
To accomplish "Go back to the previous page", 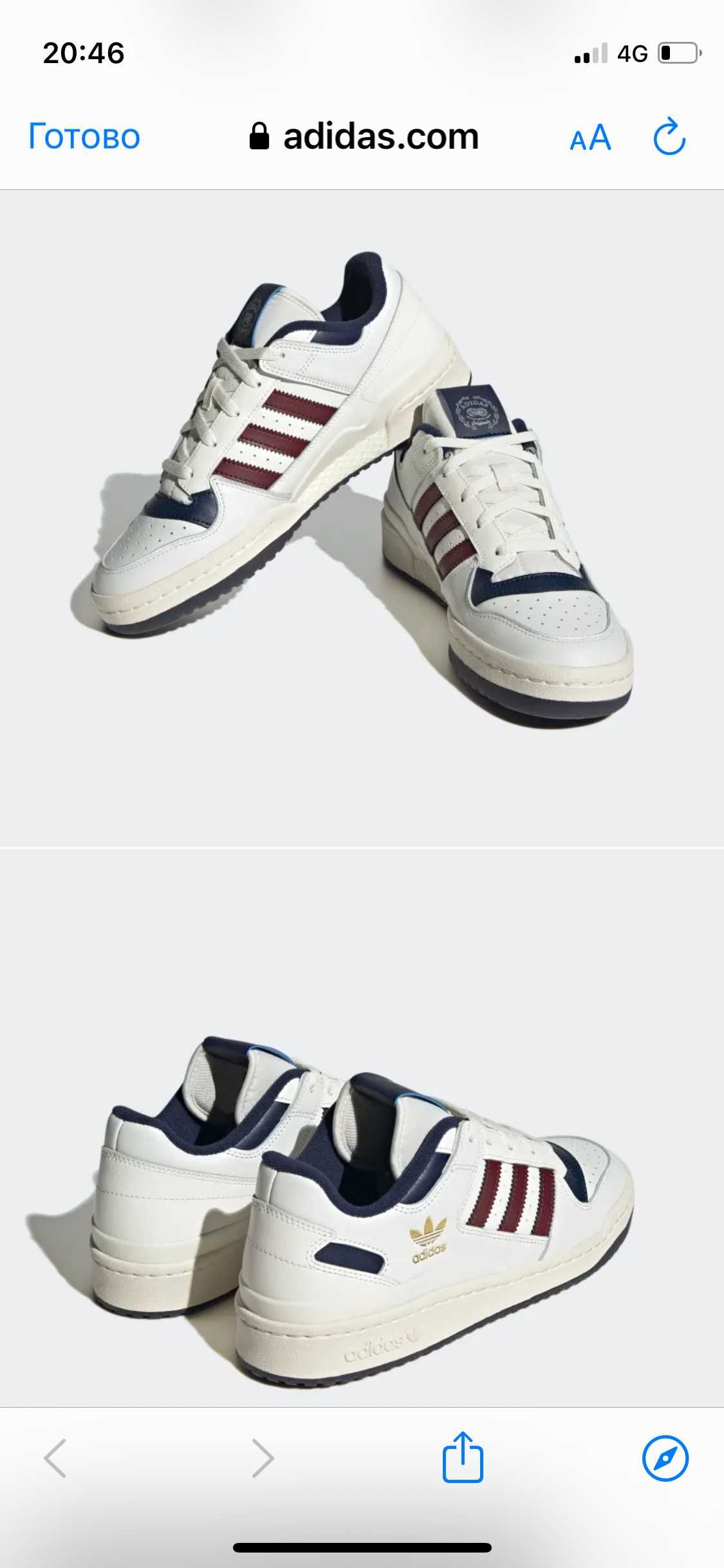I will click(55, 1458).
